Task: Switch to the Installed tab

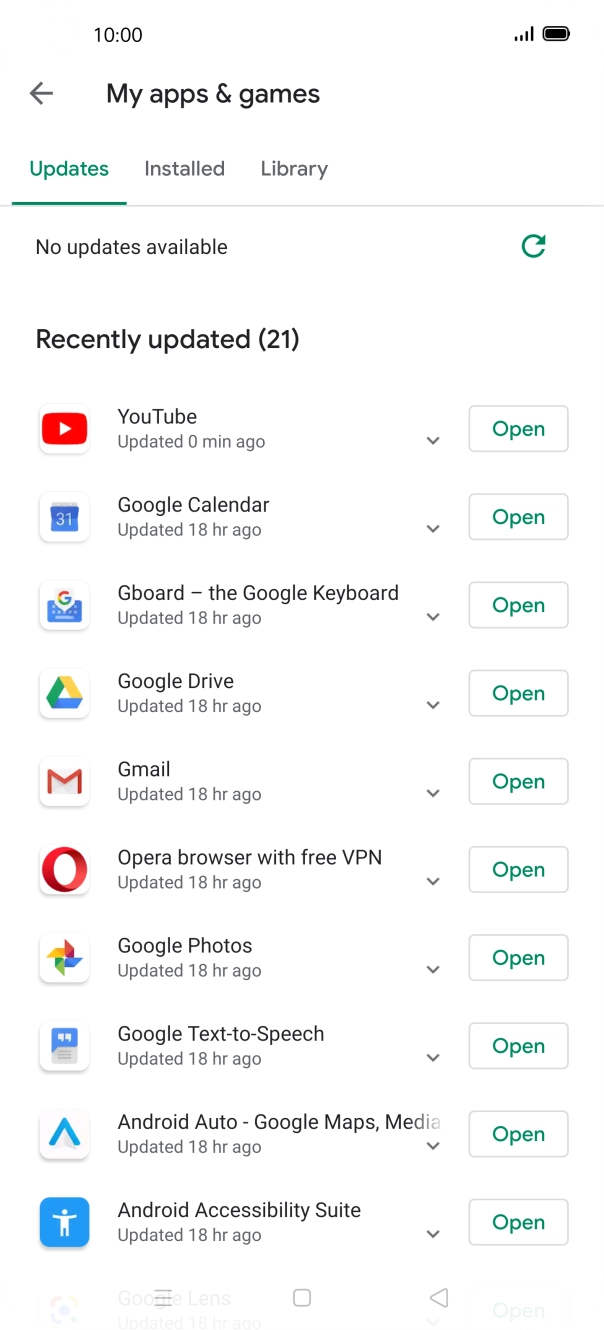Action: click(x=184, y=169)
